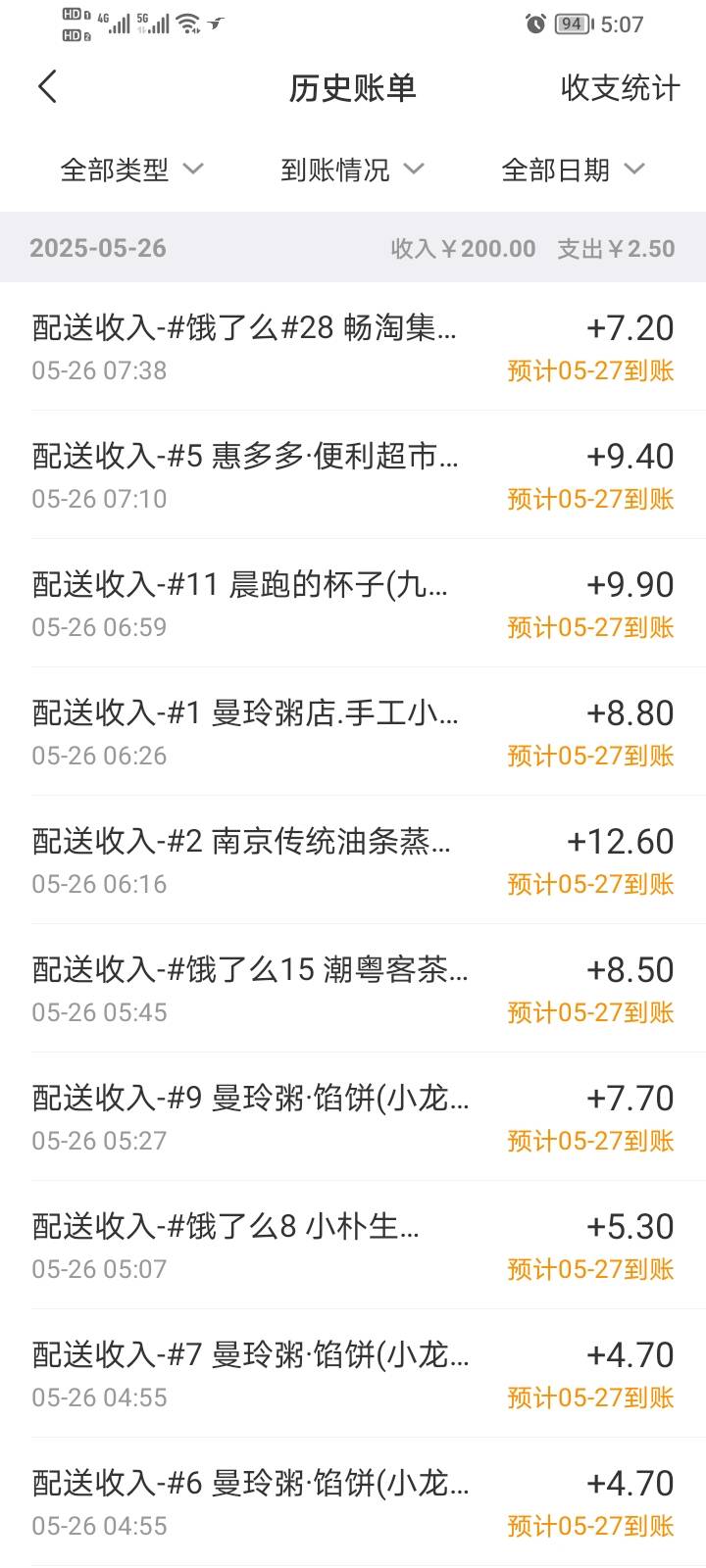Image resolution: width=706 pixels, height=1568 pixels.
Task: Open the #6 曼玲粥·馅饼 income entry
Action: tap(353, 1501)
